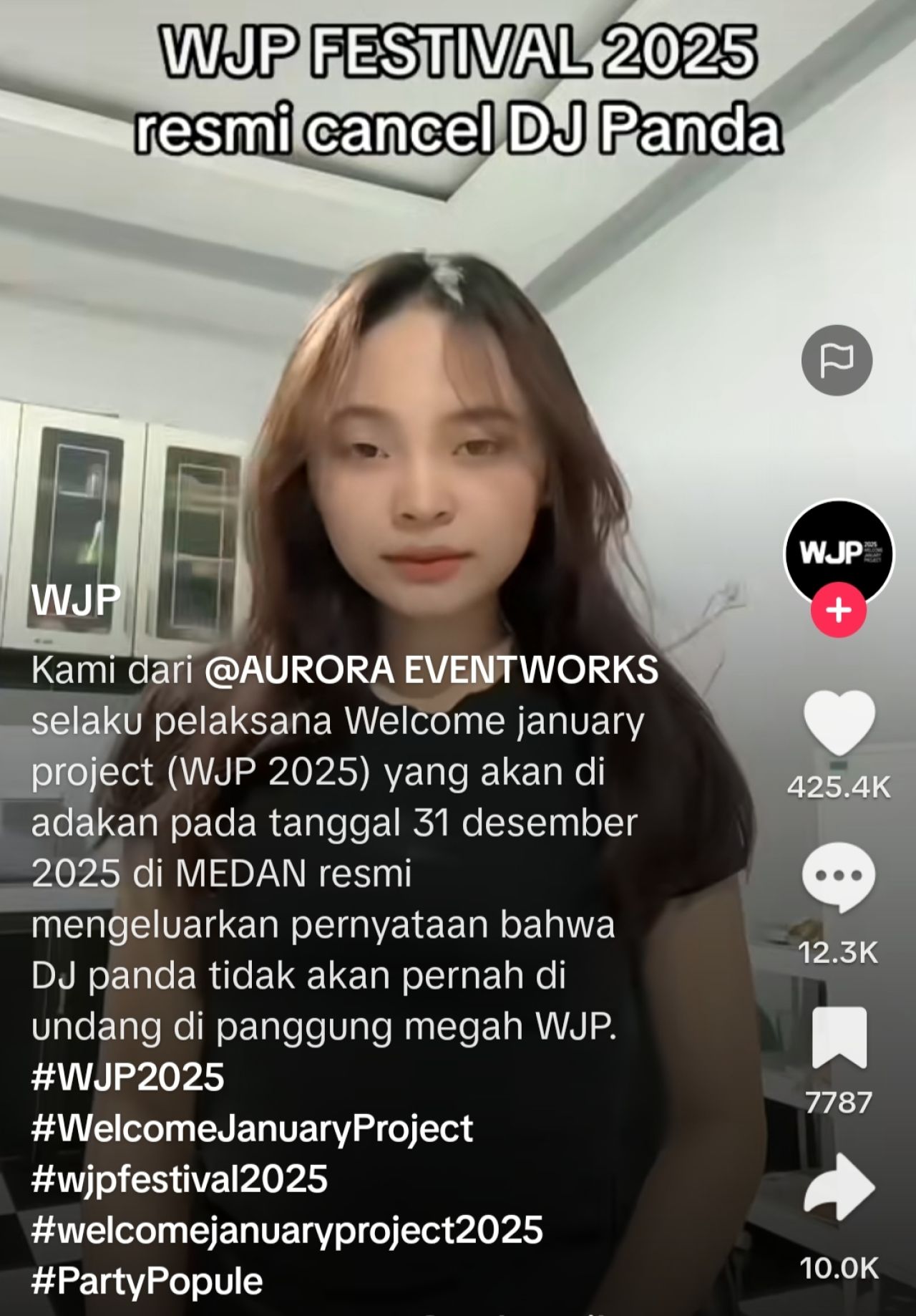Share this video
This screenshot has height=1316, width=916.
(x=839, y=1186)
